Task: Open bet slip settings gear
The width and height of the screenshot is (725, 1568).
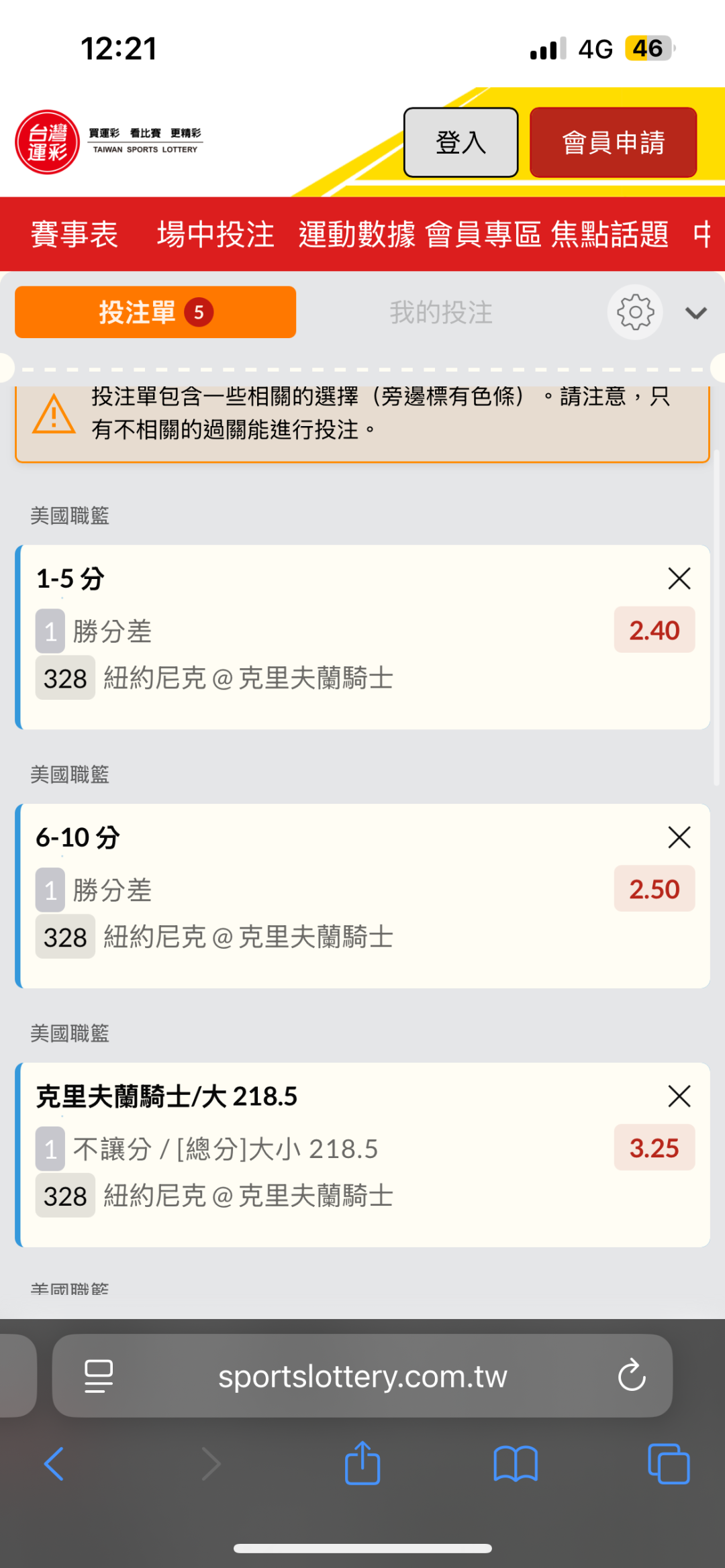Action: [635, 312]
